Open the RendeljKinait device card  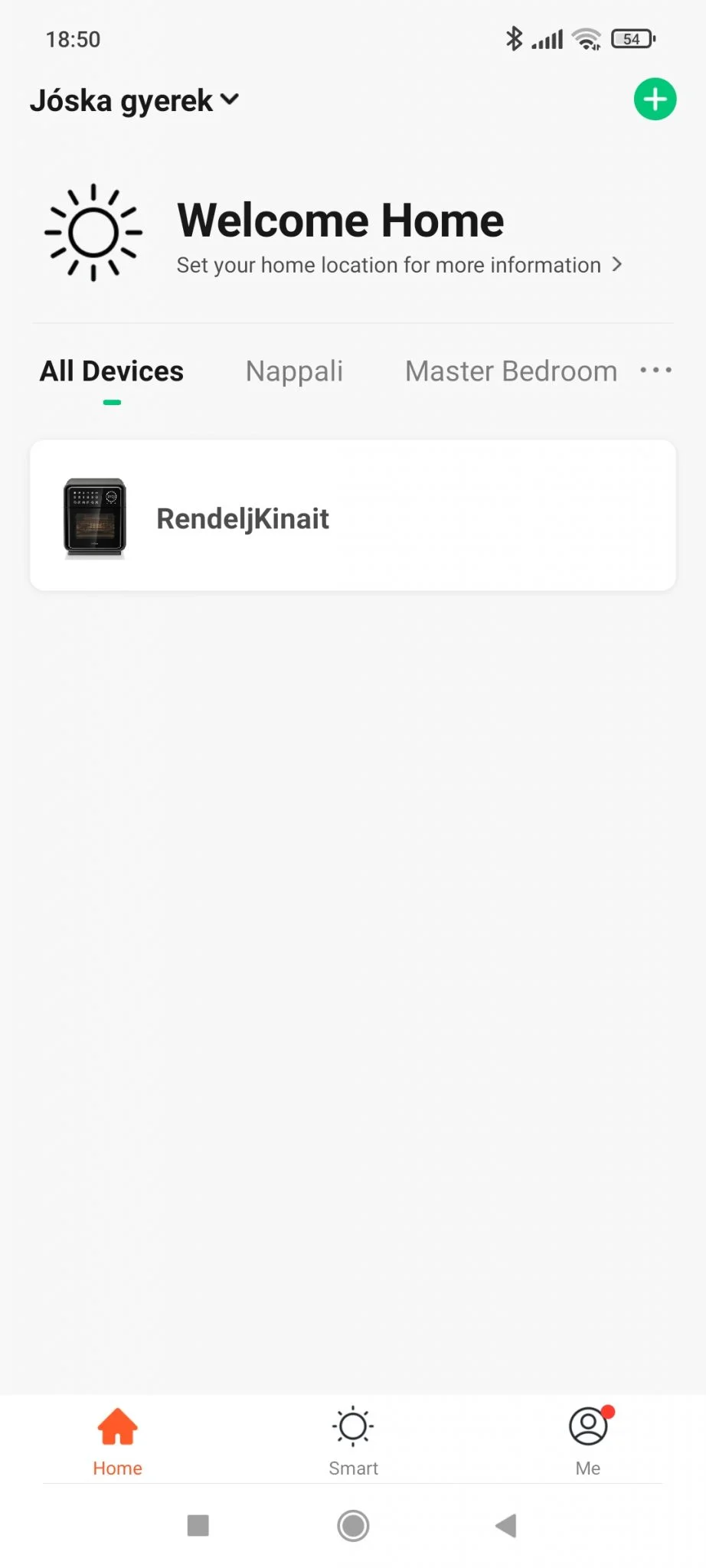(352, 515)
